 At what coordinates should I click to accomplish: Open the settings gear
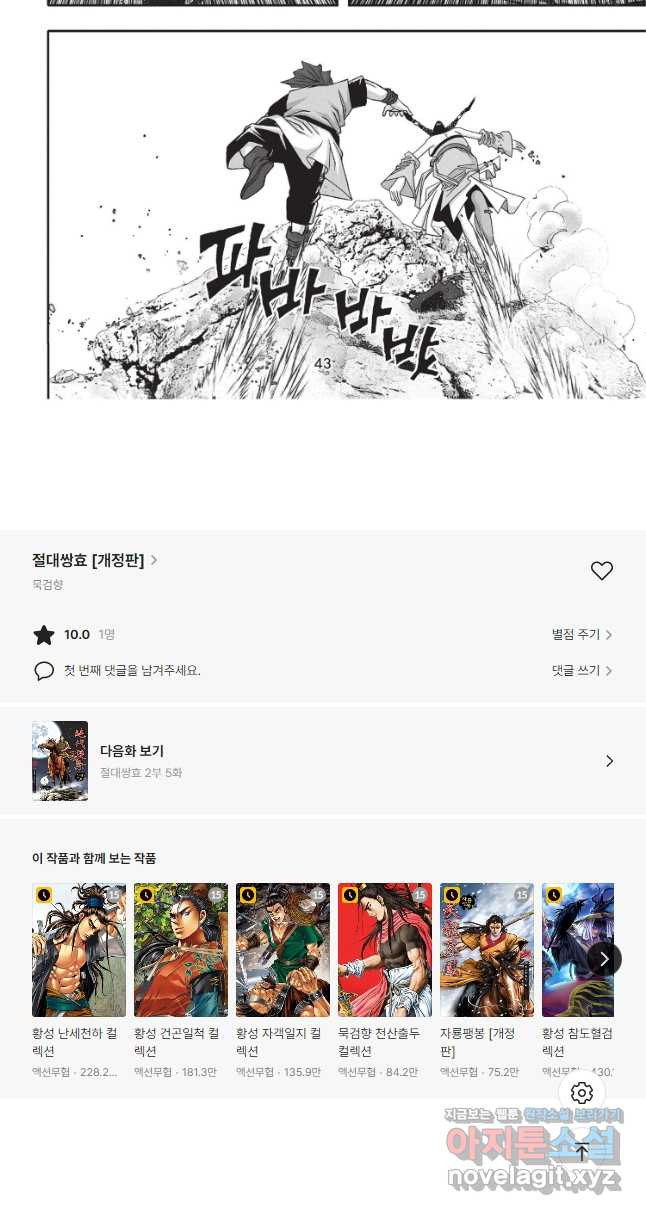pos(582,1093)
